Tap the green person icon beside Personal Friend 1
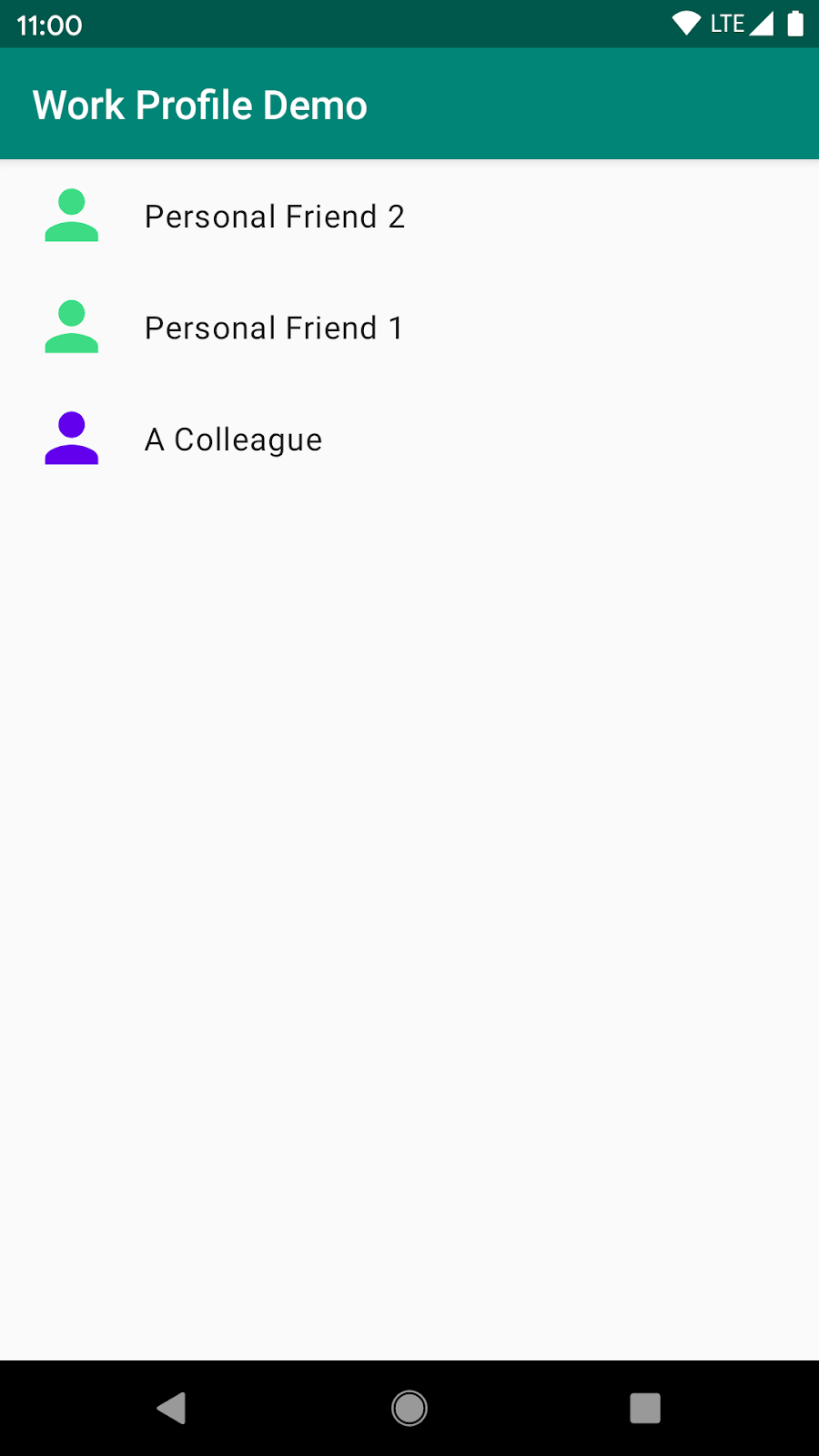Viewport: 819px width, 1456px height. click(71, 328)
